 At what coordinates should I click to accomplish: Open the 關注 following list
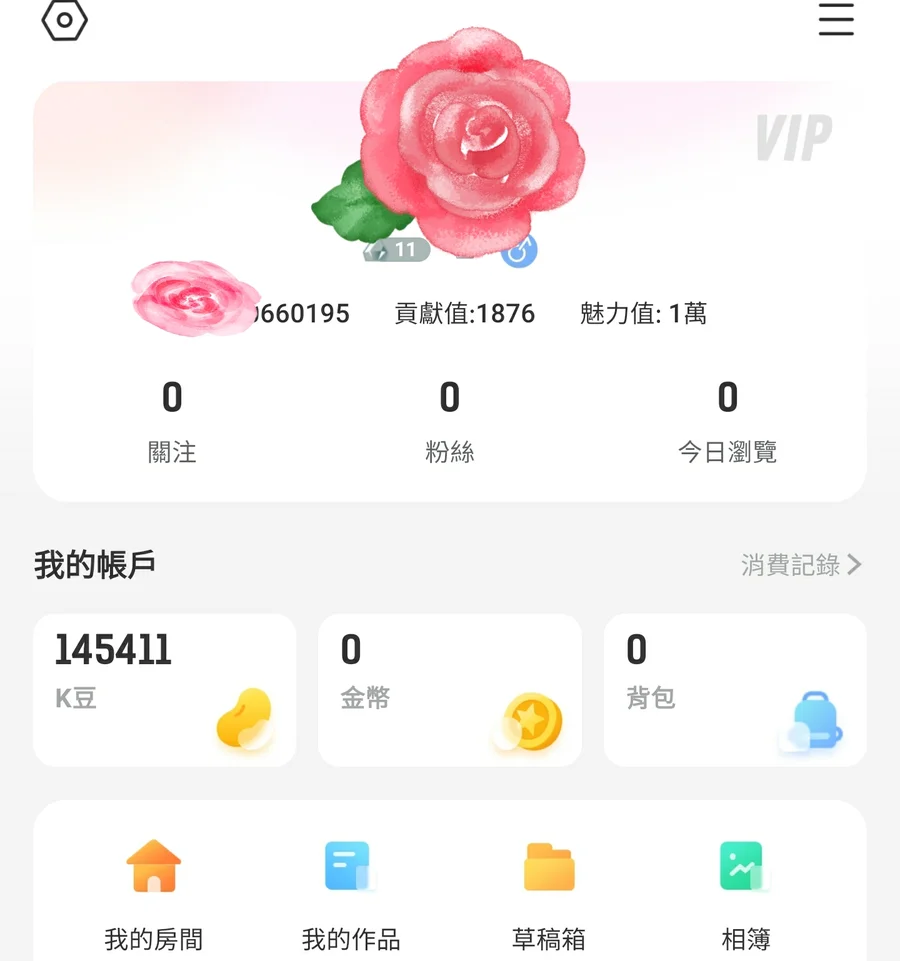click(x=172, y=422)
